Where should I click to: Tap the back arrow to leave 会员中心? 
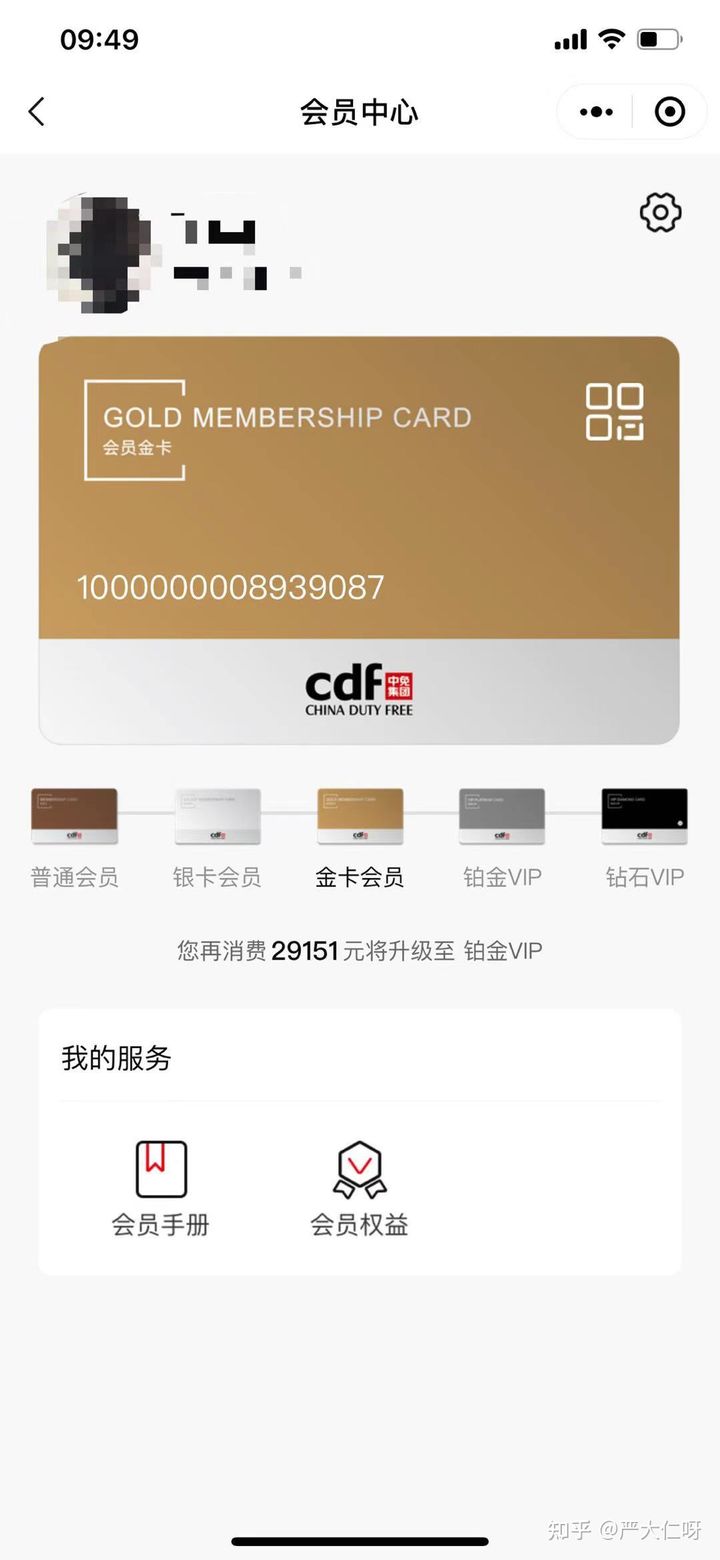tap(37, 112)
